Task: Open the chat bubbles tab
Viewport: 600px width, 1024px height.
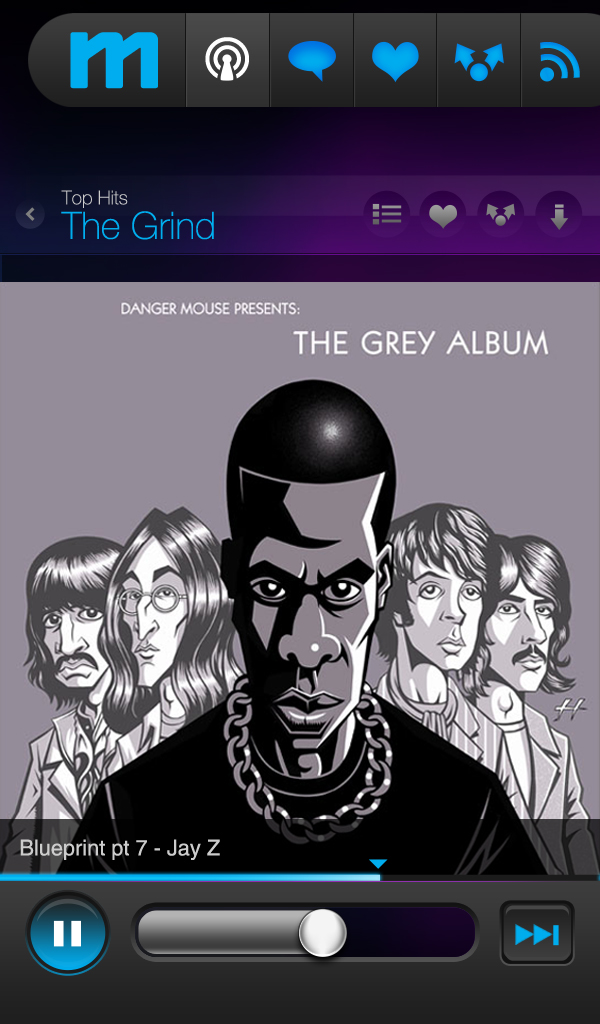Action: [x=312, y=61]
